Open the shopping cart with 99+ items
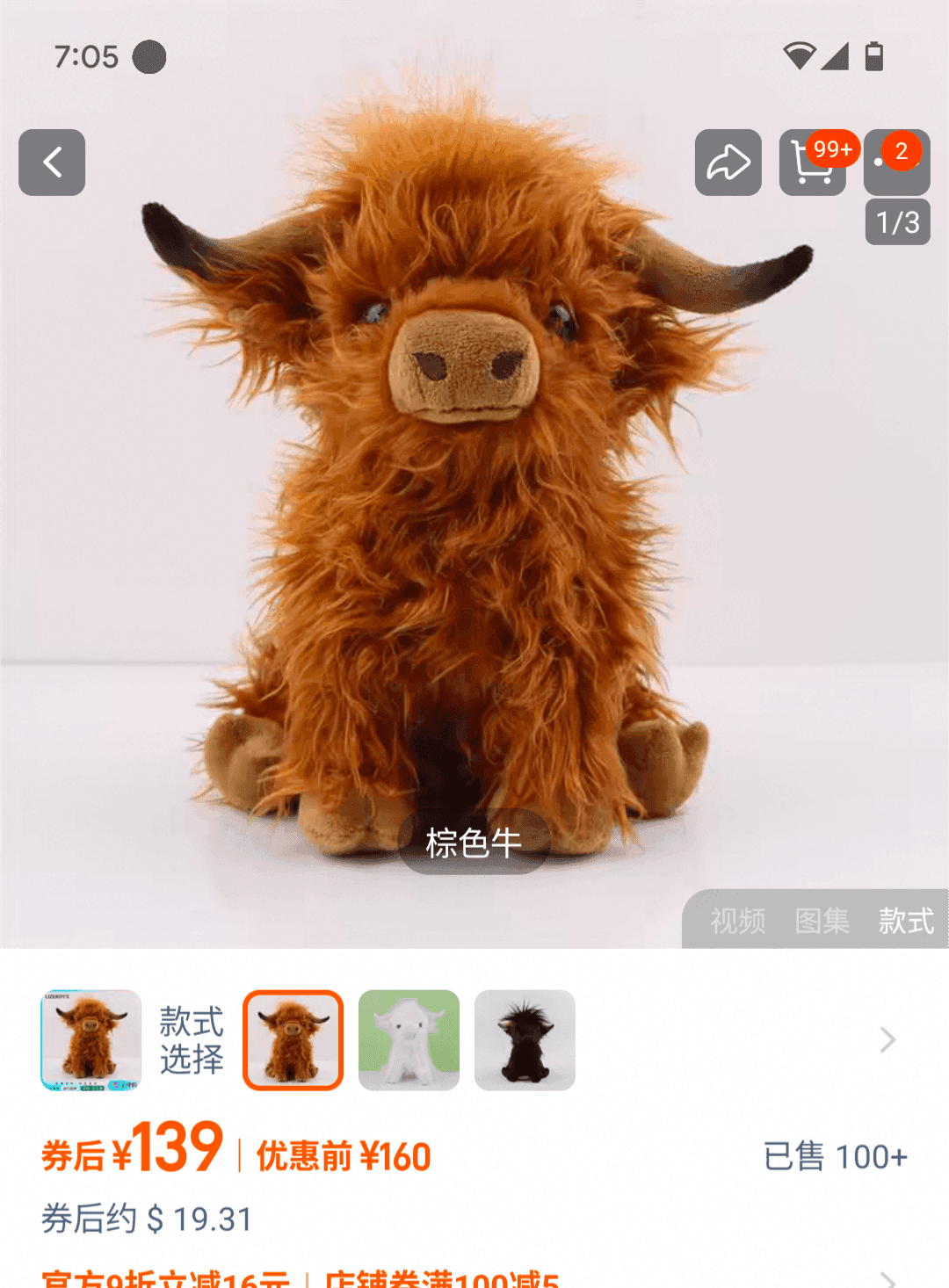This screenshot has width=949, height=1288. [810, 164]
